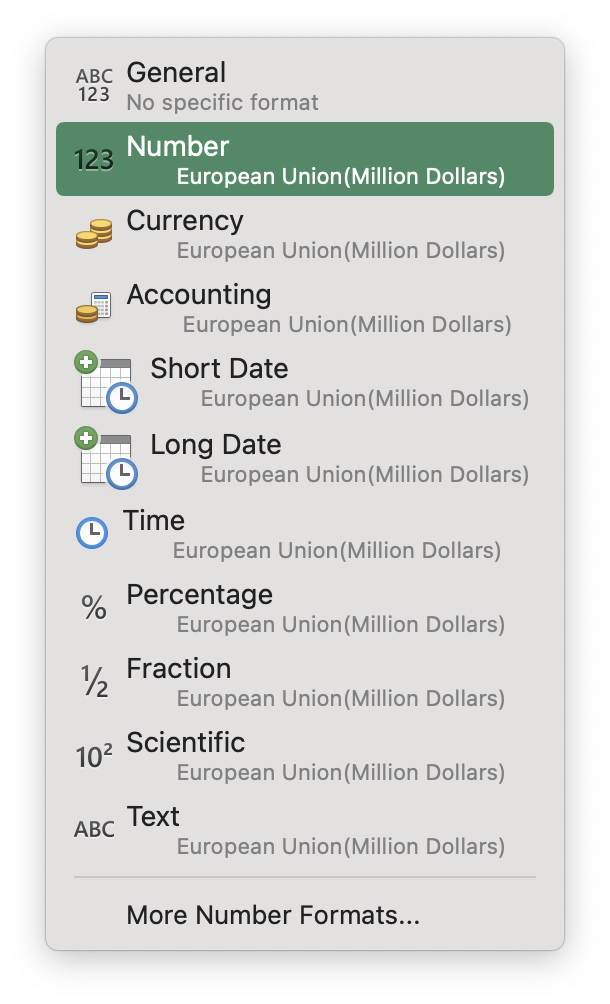Apply the Scientific format
610x1004 pixels.
click(304, 756)
